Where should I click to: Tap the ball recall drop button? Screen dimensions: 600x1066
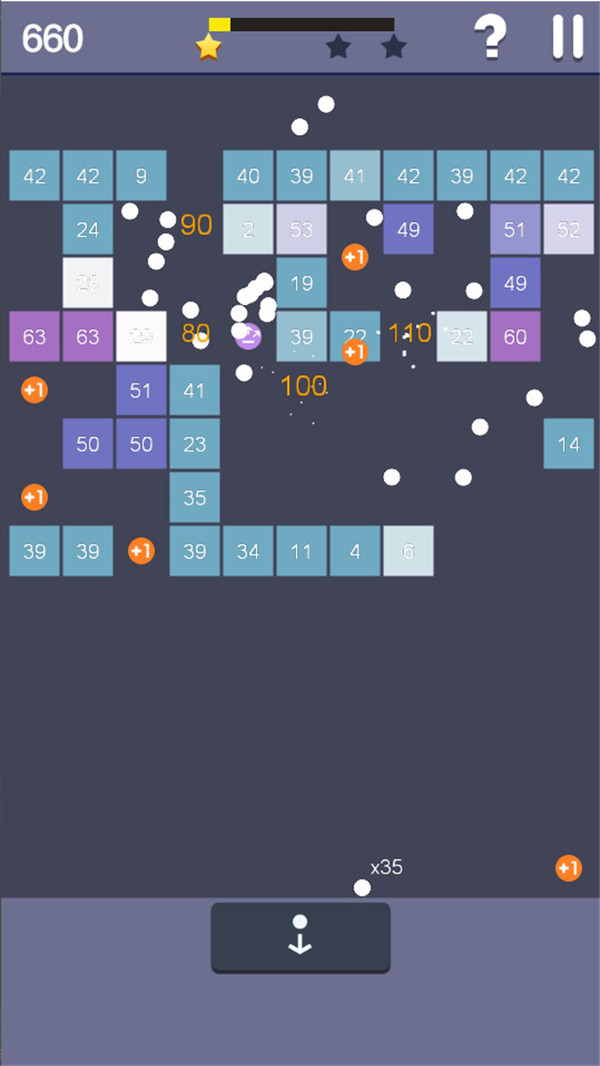(x=300, y=937)
